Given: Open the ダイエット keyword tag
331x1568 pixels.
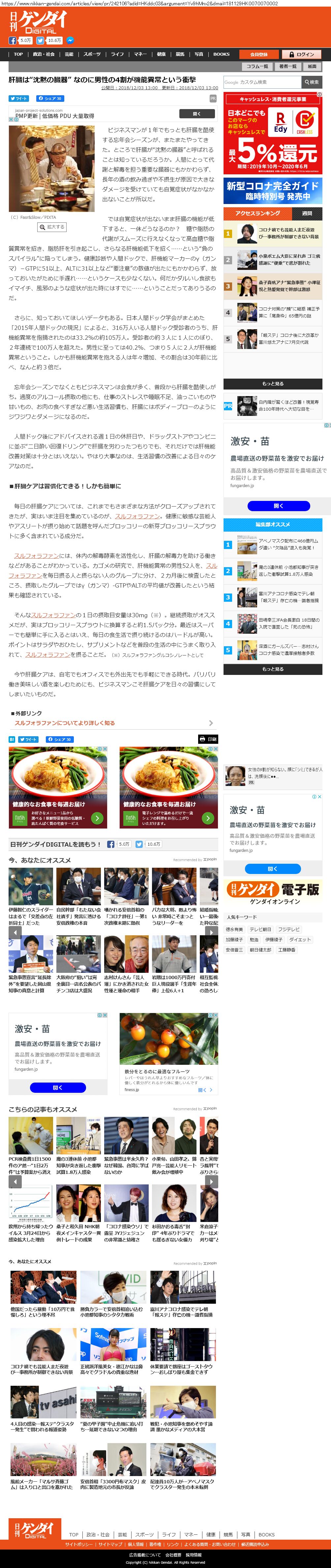Looking at the screenshot, I should click(x=300, y=939).
